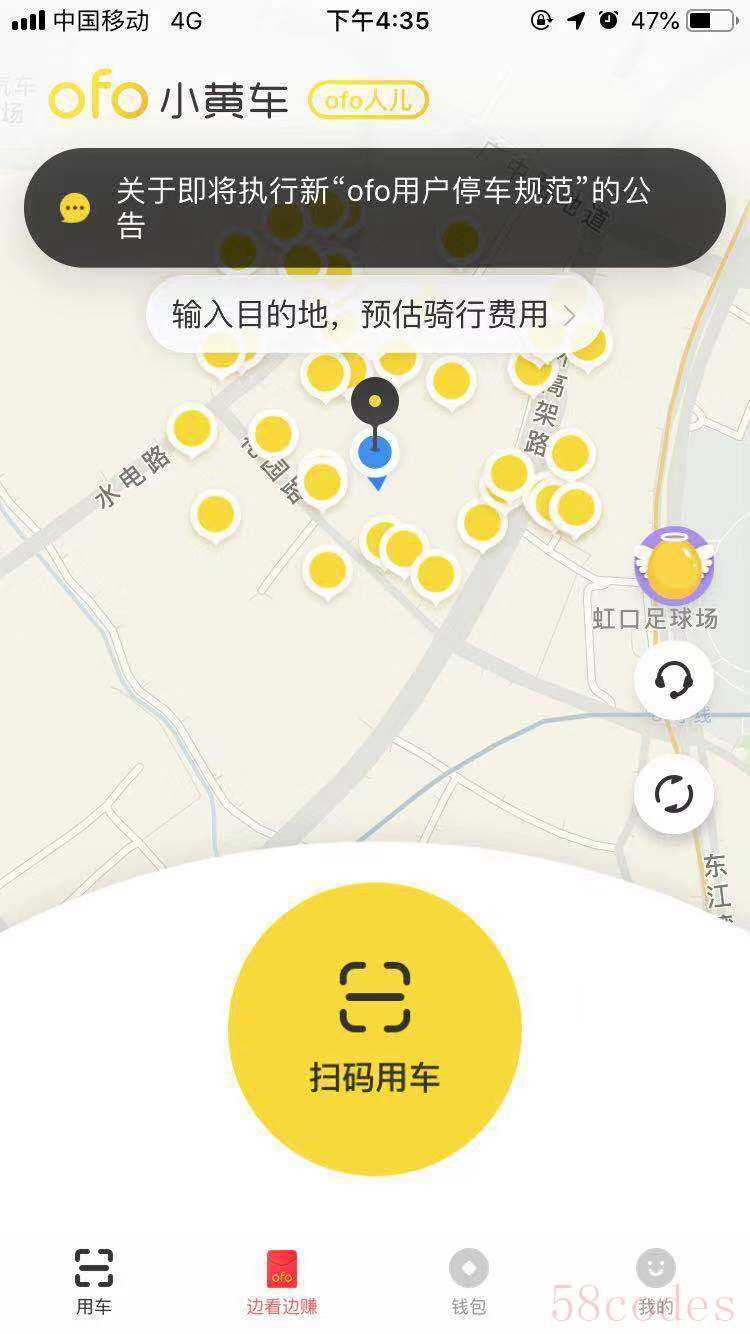Tap the golden egg angel icon

coord(672,567)
